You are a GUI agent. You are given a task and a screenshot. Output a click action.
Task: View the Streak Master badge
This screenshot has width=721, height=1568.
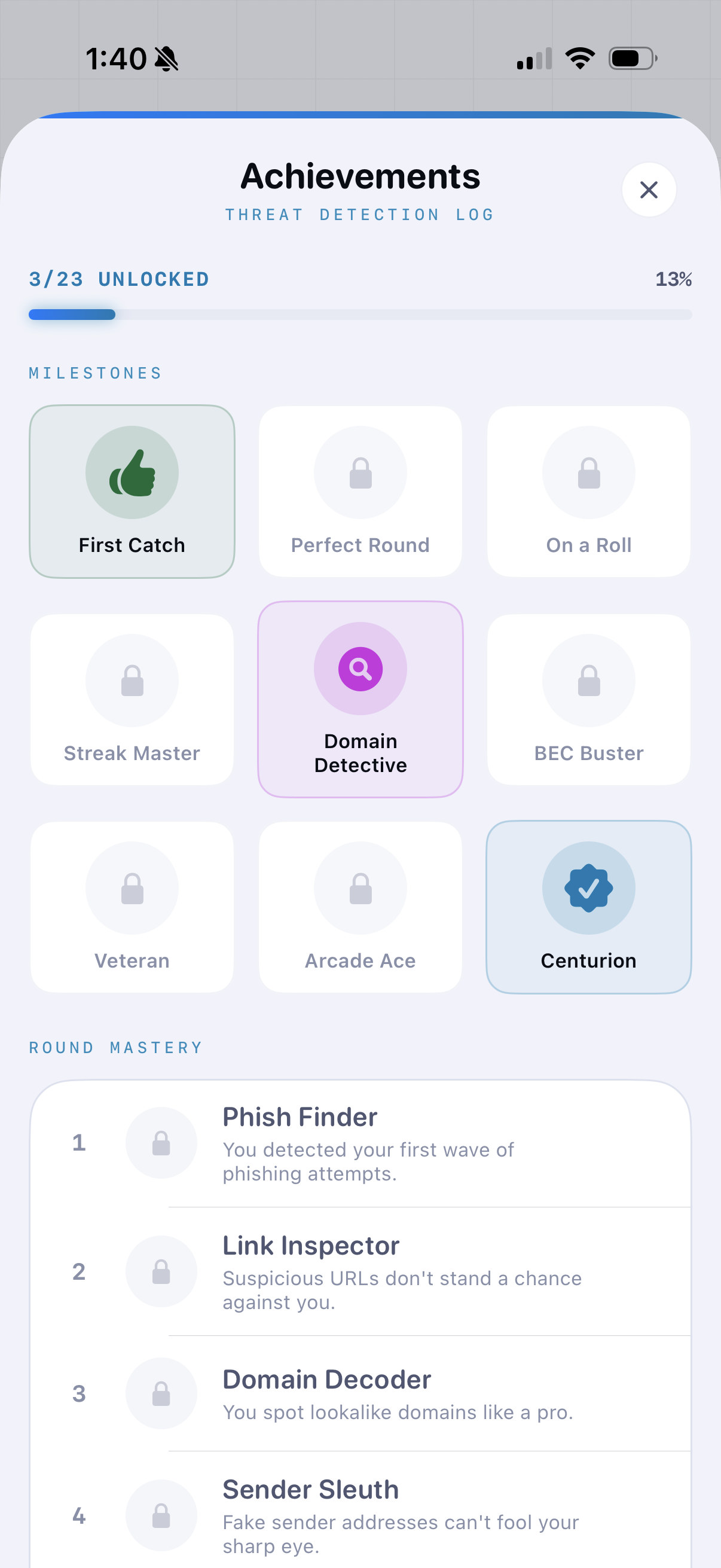click(132, 700)
